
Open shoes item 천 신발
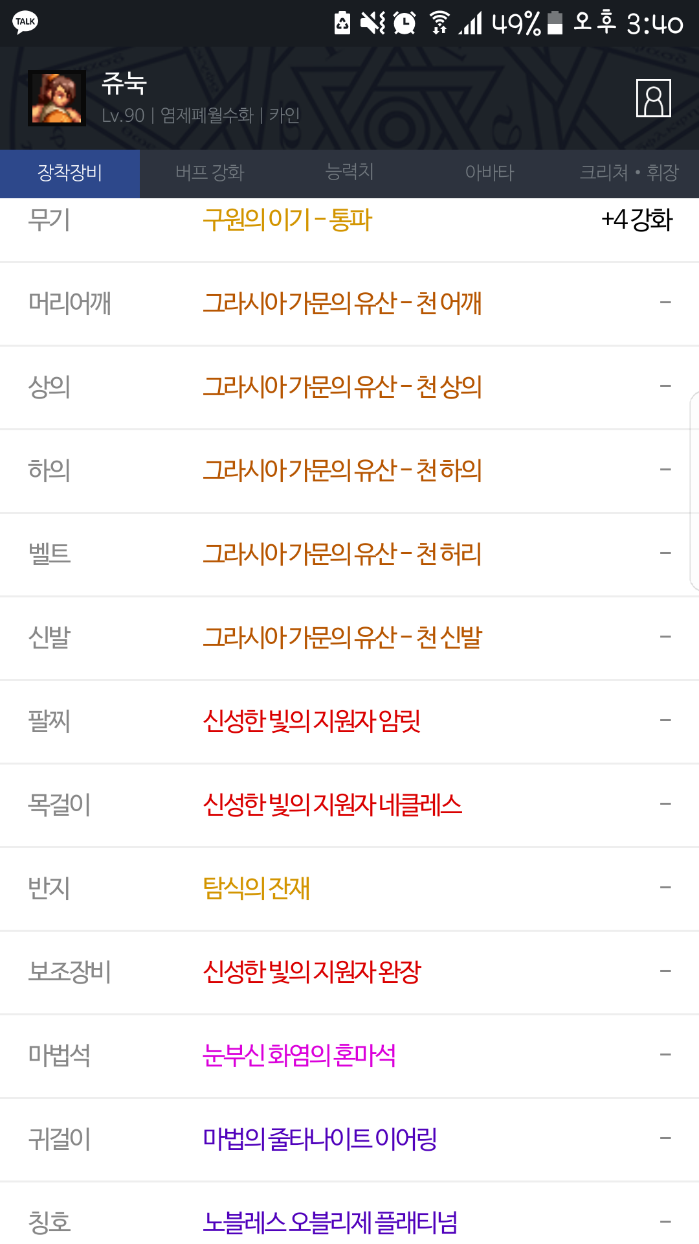point(342,637)
